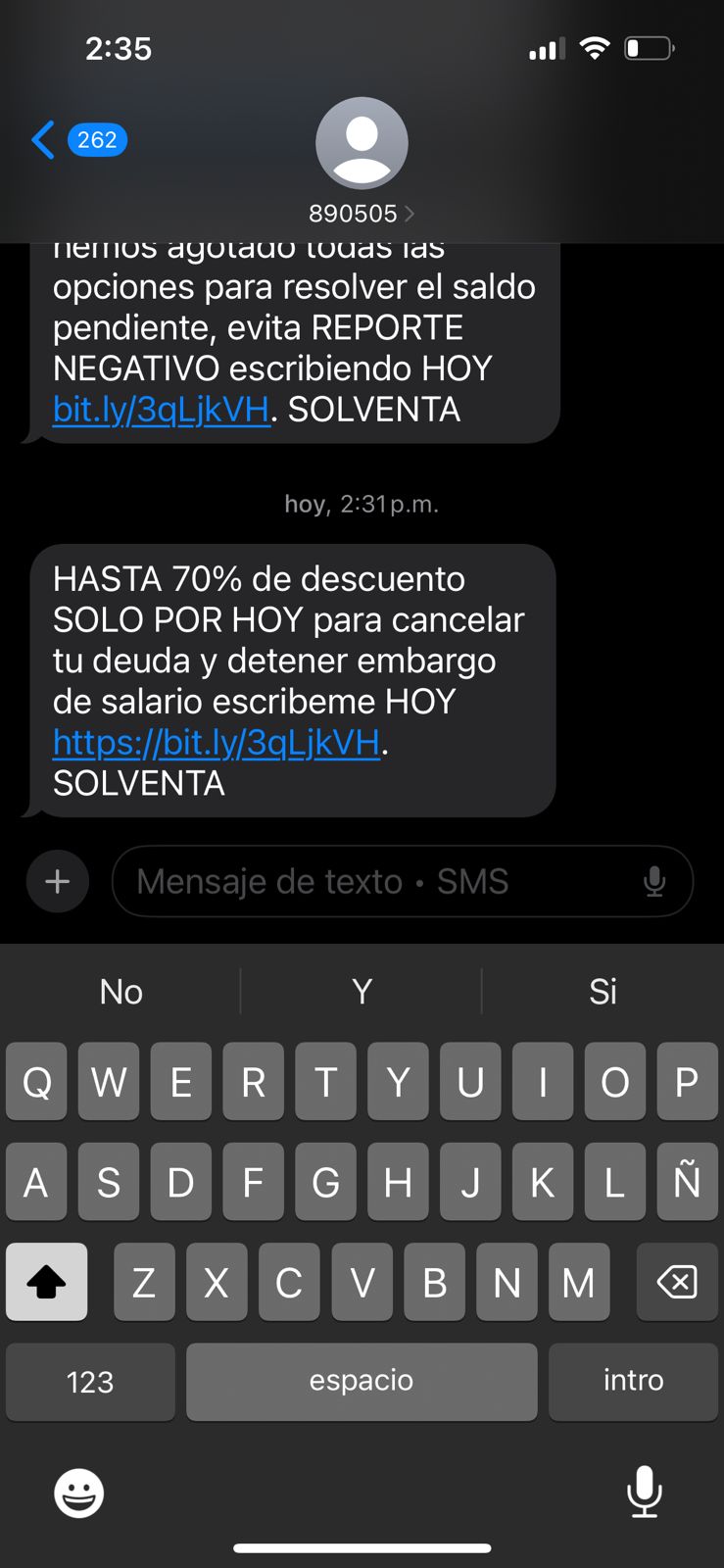Open the https://bit.ly/3qLjkVH link

[217, 743]
